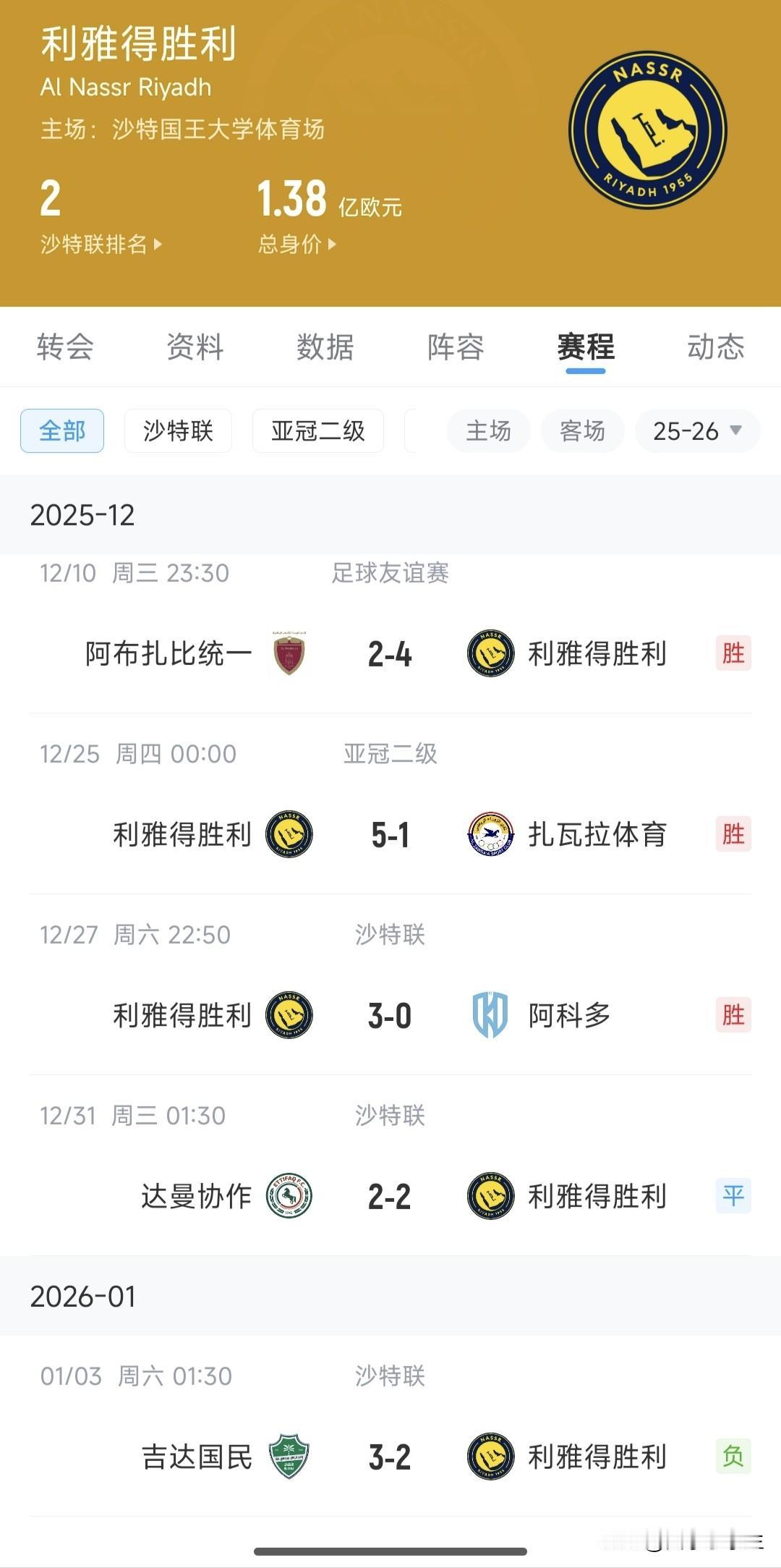Open the 25-26 season dropdown

pos(696,431)
